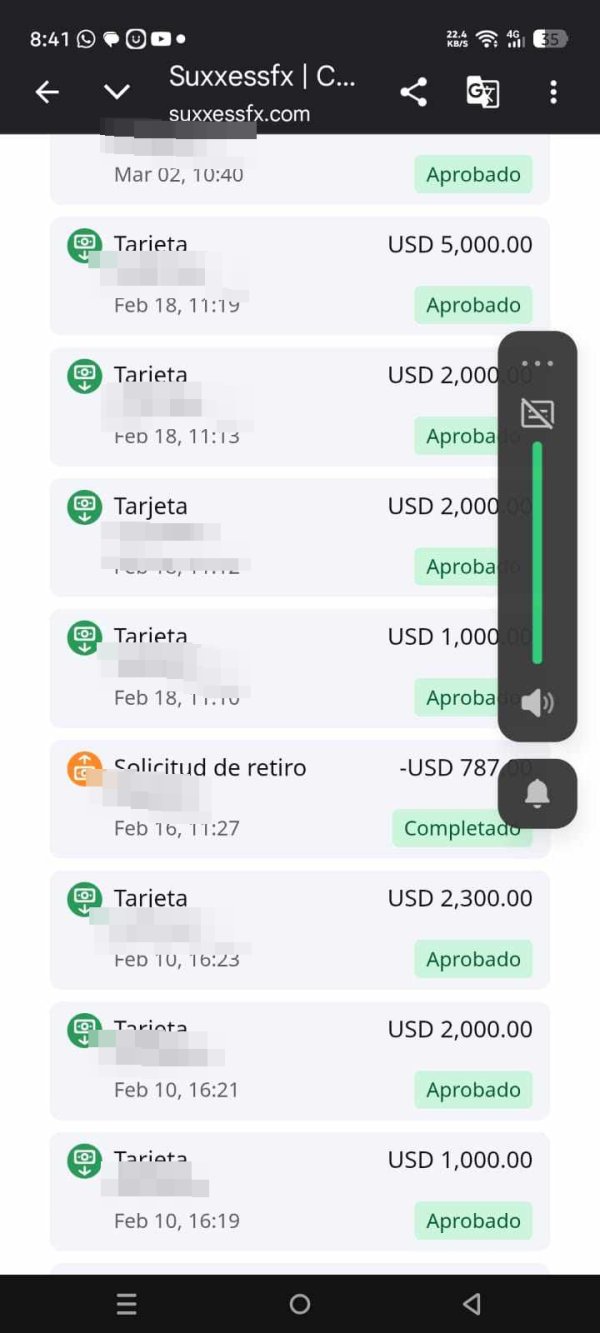Open the browser overflow menu
The height and width of the screenshot is (1333, 600).
coord(553,93)
